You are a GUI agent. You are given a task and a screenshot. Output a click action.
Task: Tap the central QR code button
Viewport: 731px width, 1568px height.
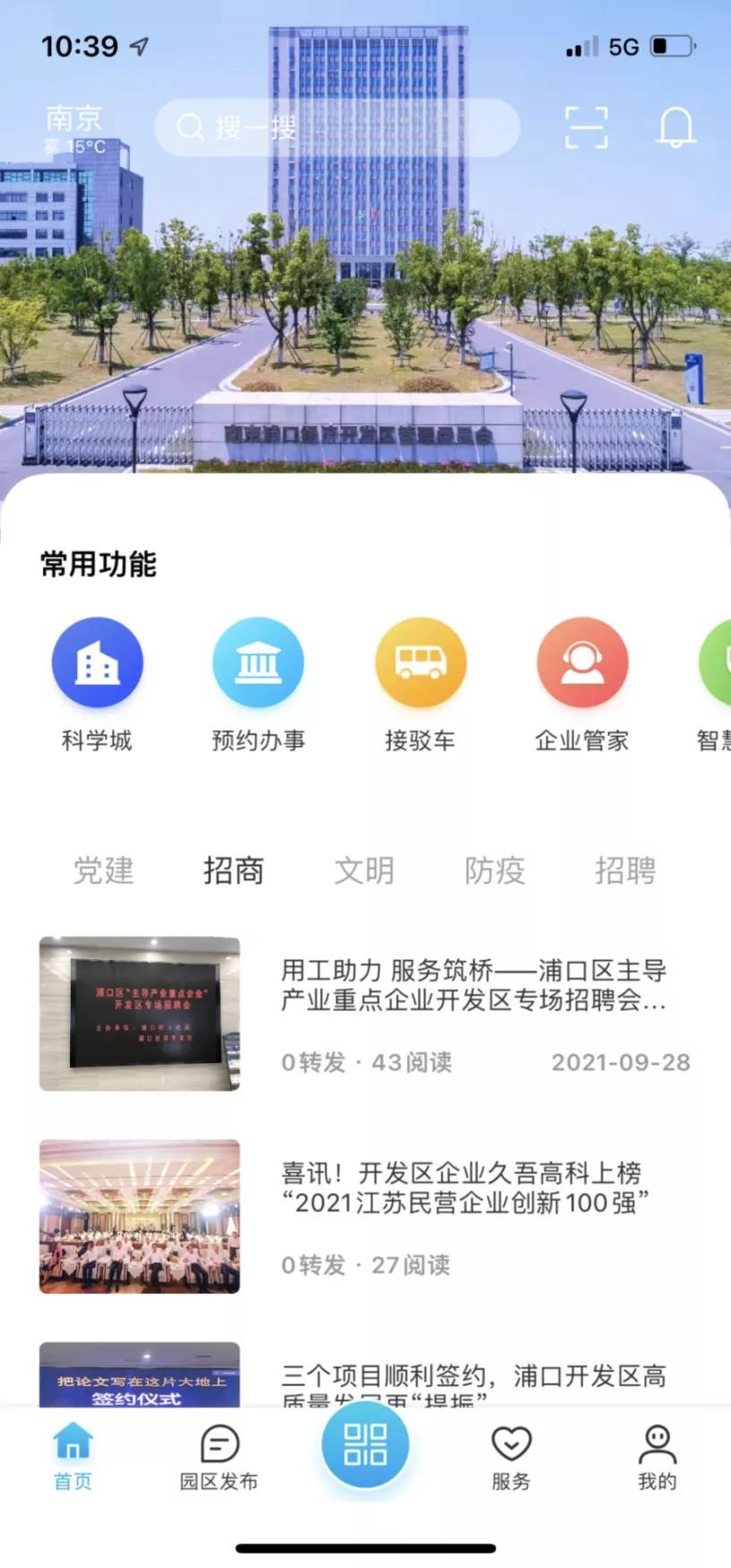[365, 1444]
